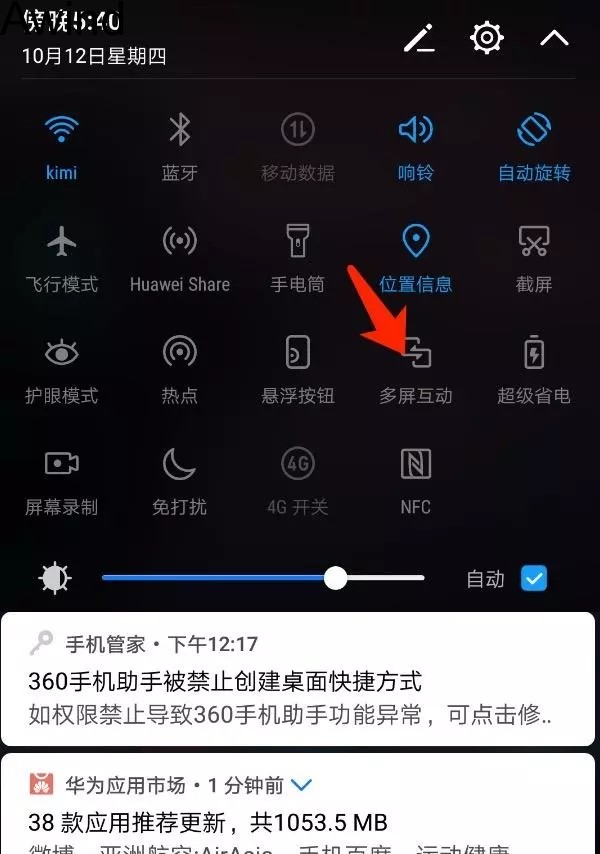Enable ultra power saving (超级省电)
The width and height of the screenshot is (600, 854).
534,353
